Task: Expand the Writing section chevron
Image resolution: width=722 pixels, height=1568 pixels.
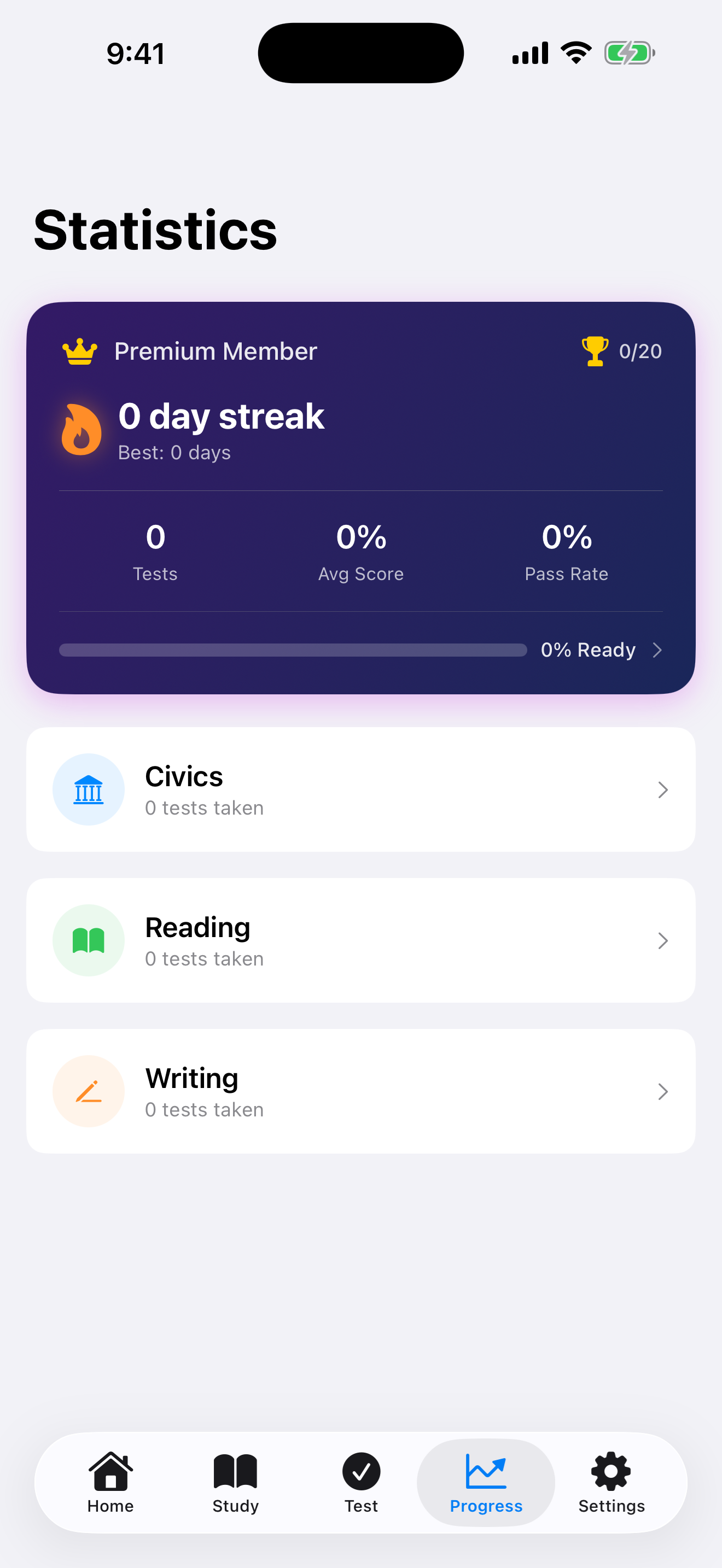Action: pos(663,1091)
